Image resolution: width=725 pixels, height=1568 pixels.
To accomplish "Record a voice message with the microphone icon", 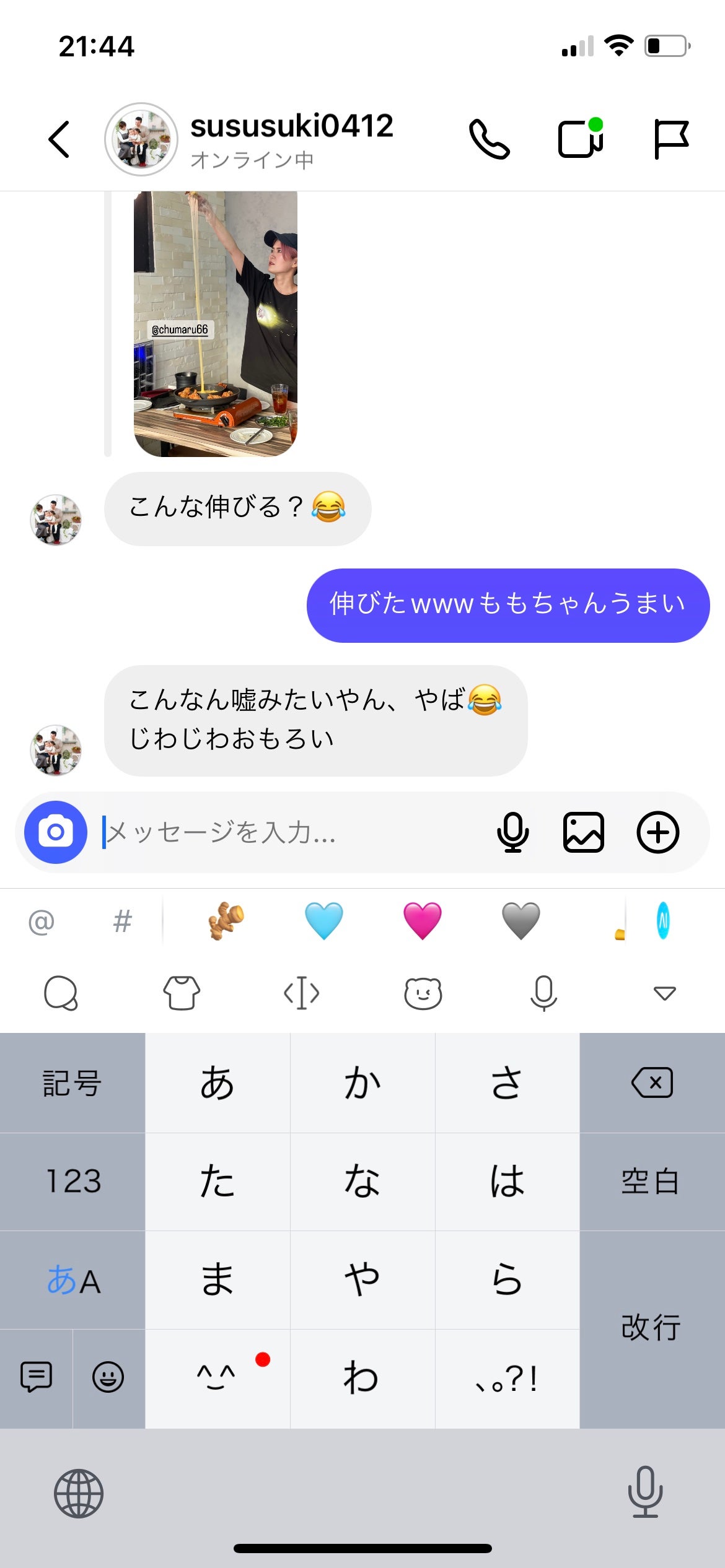I will click(x=512, y=833).
